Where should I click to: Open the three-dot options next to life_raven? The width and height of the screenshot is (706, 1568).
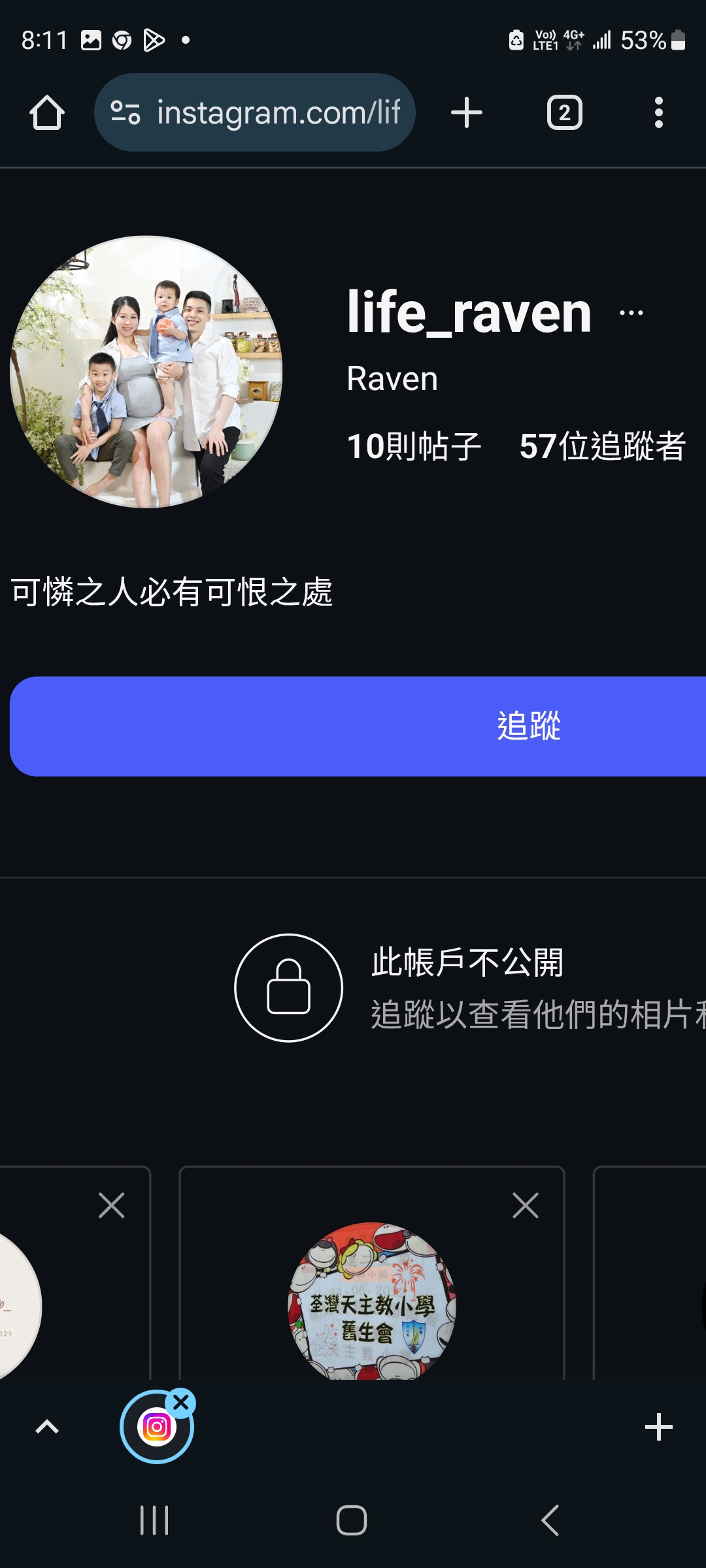click(631, 313)
